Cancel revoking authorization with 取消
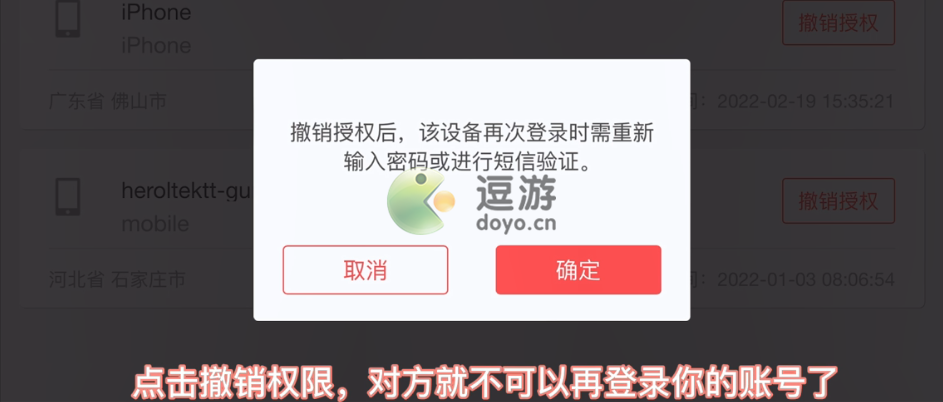 click(365, 270)
